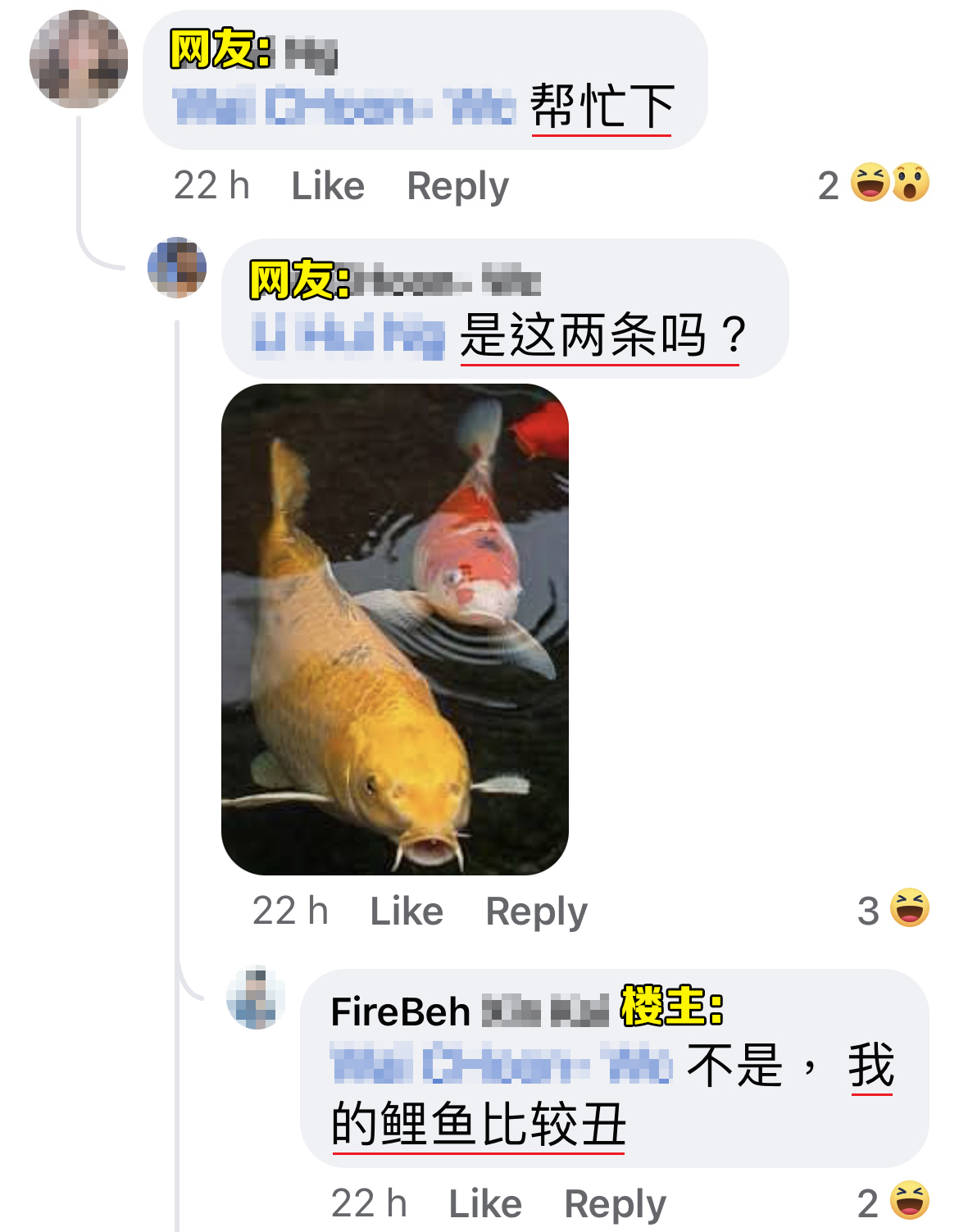Screen dimensions: 959x1232
Task: Open the profile picture of the first commenter
Action: 79,59
